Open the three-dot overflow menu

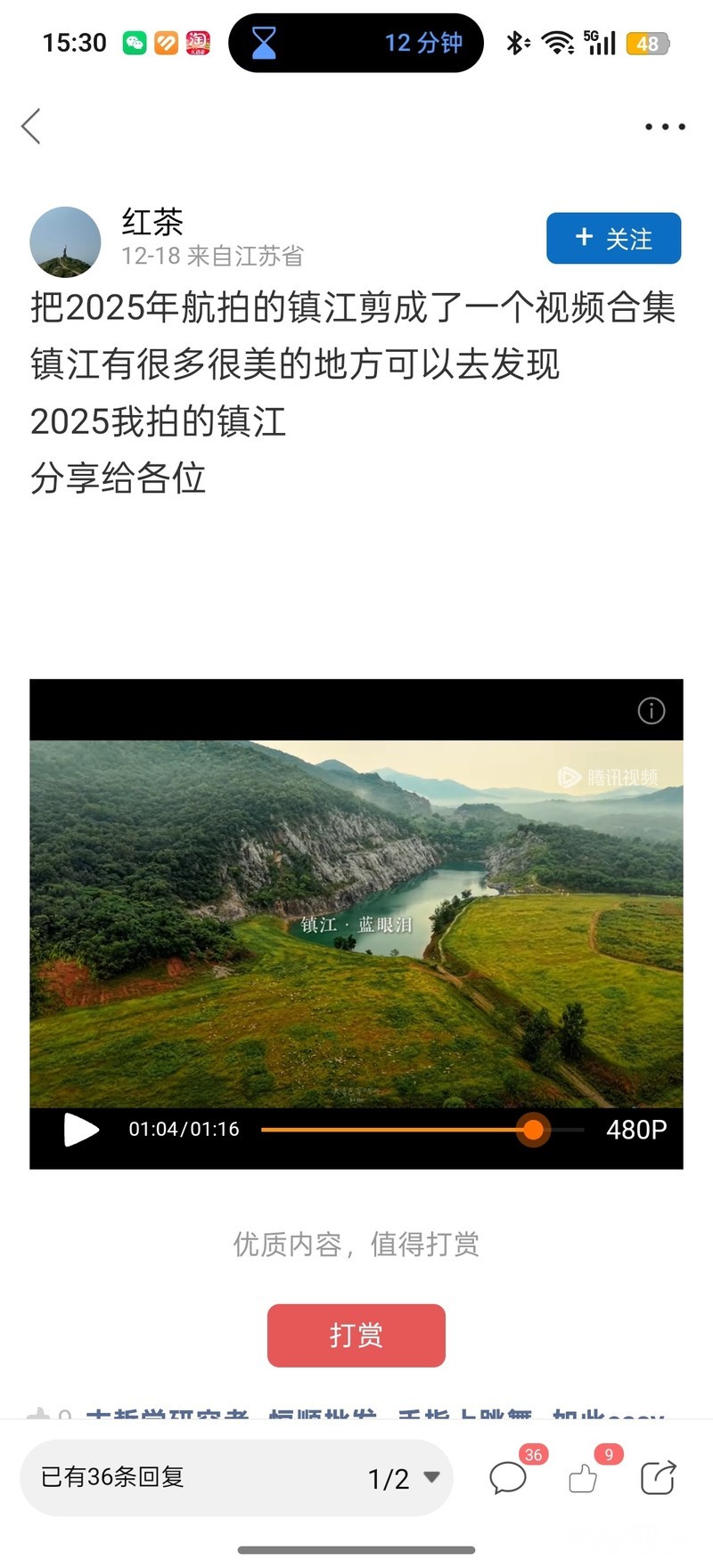pos(665,127)
